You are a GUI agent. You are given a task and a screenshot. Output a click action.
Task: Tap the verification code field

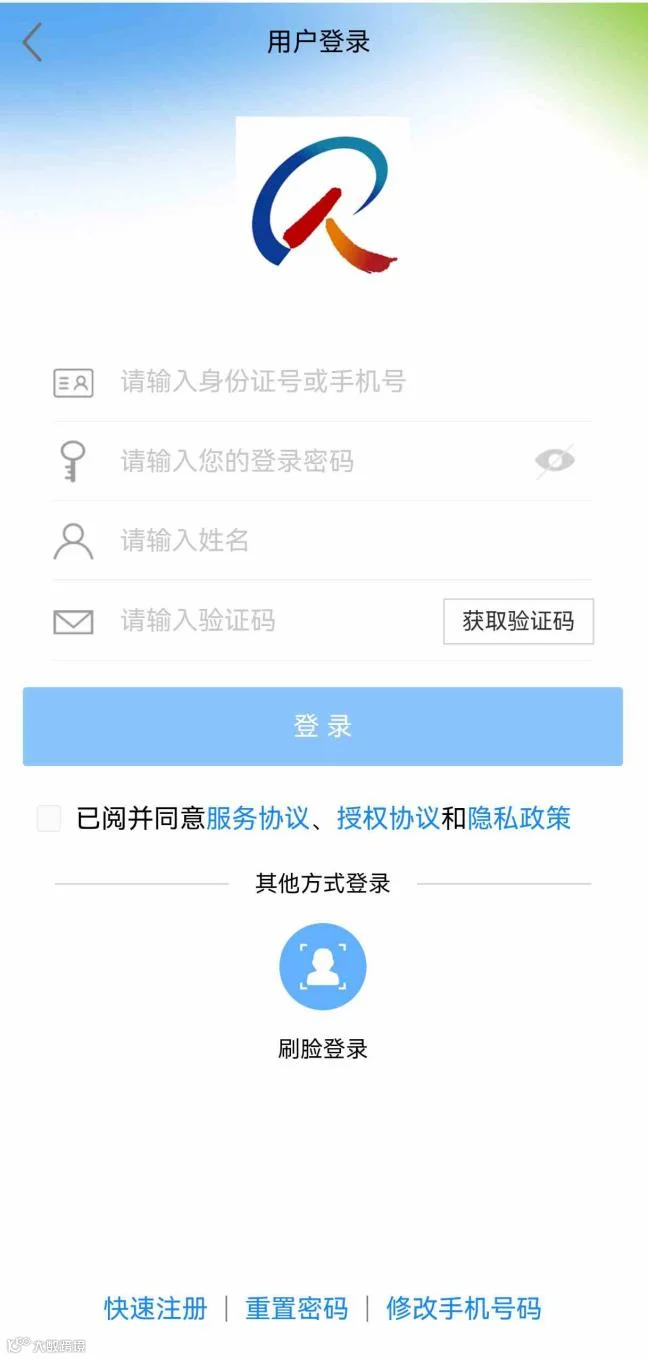pos(245,621)
